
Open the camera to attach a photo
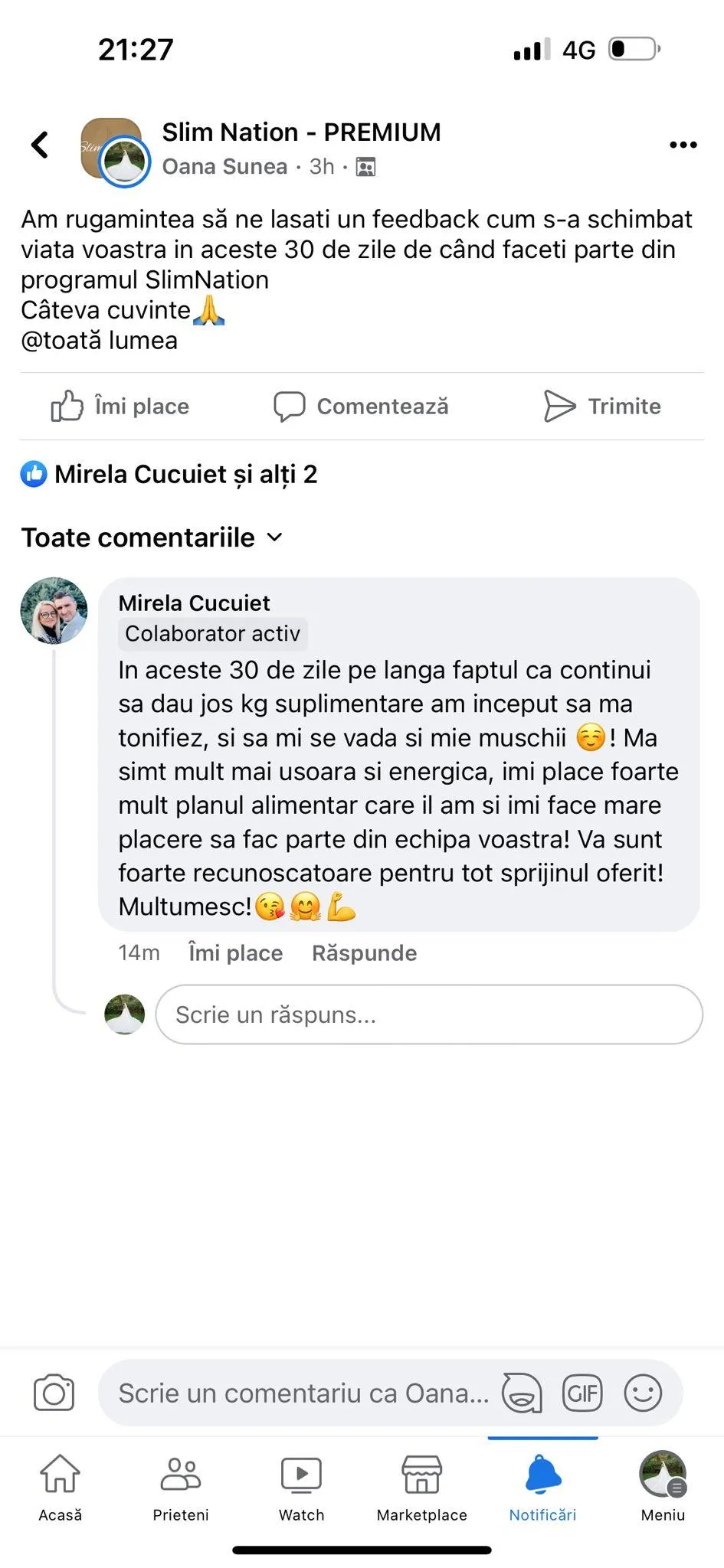[x=54, y=1393]
